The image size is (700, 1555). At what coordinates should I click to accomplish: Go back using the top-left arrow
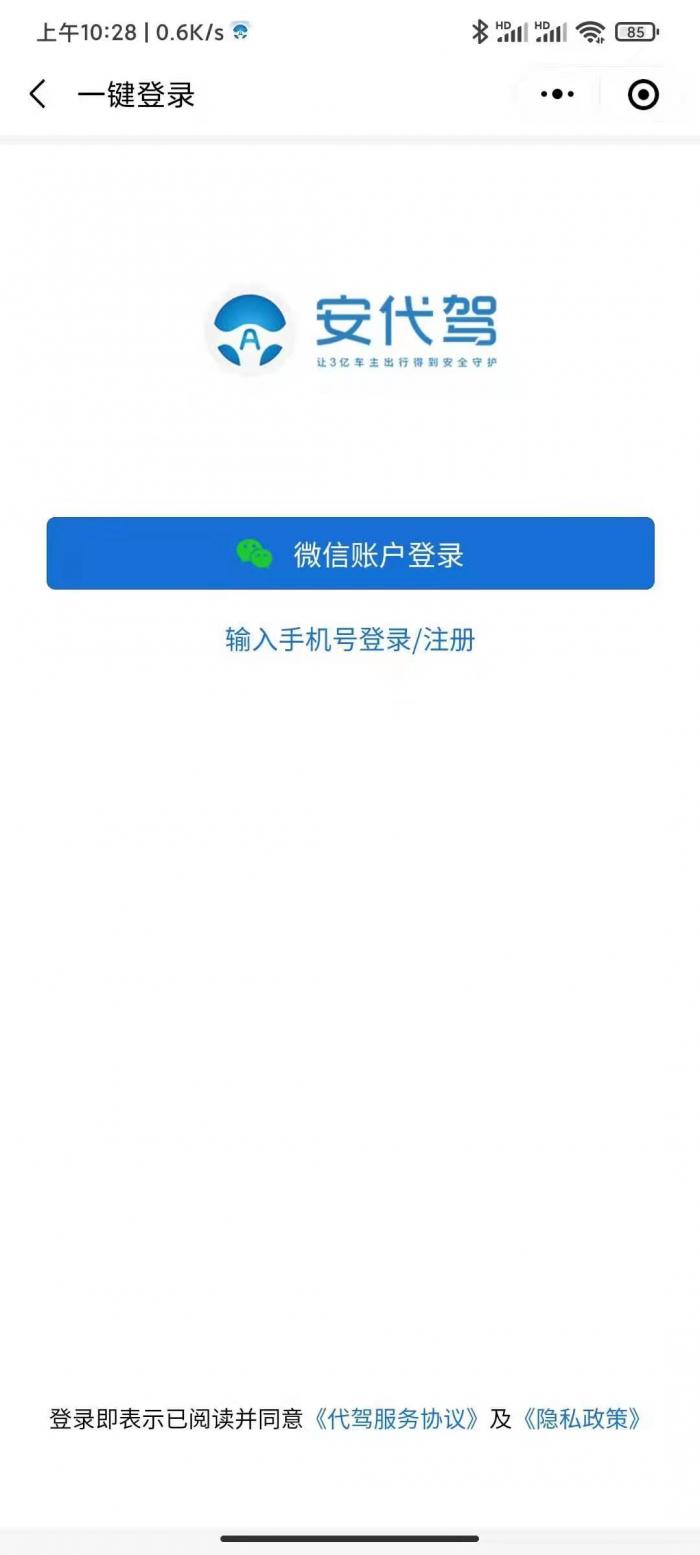[x=38, y=95]
